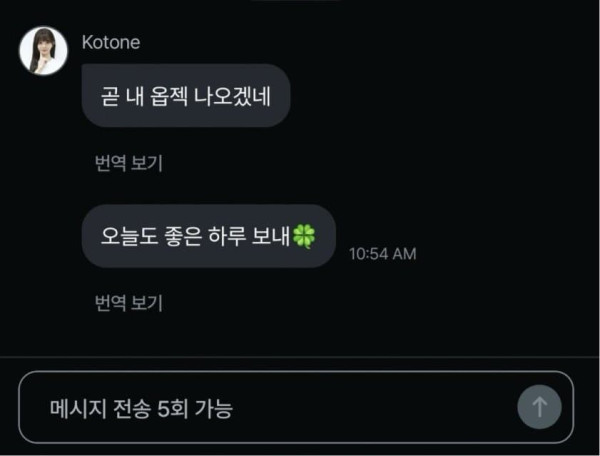This screenshot has height=456, width=600.
Task: View translation under the 좋은 하루 message
Action: point(129,303)
